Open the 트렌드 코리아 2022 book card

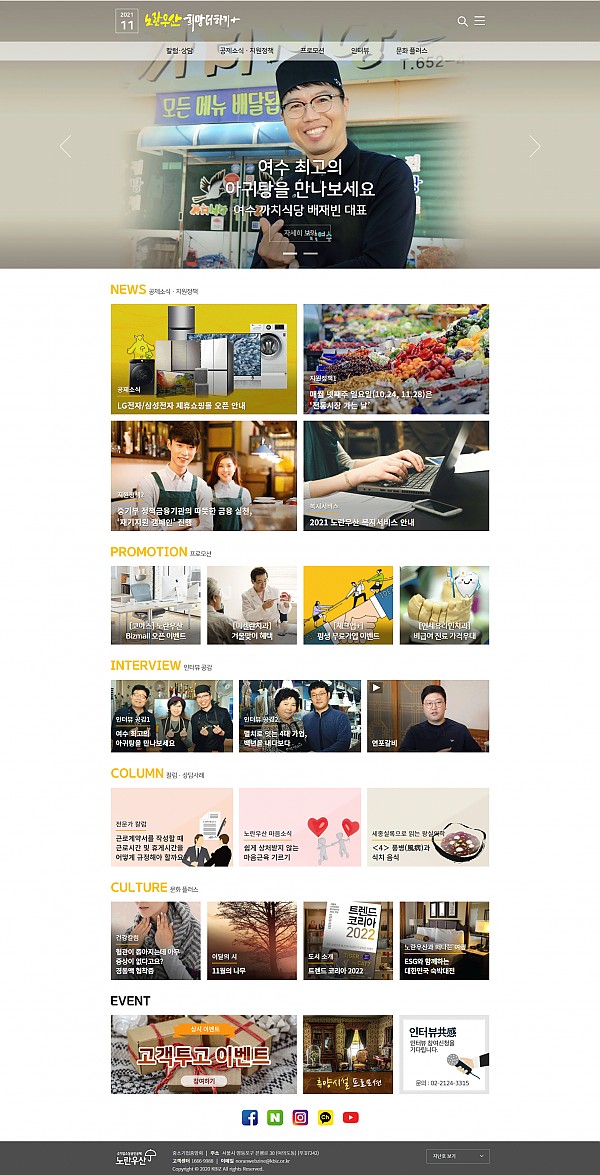[x=348, y=940]
